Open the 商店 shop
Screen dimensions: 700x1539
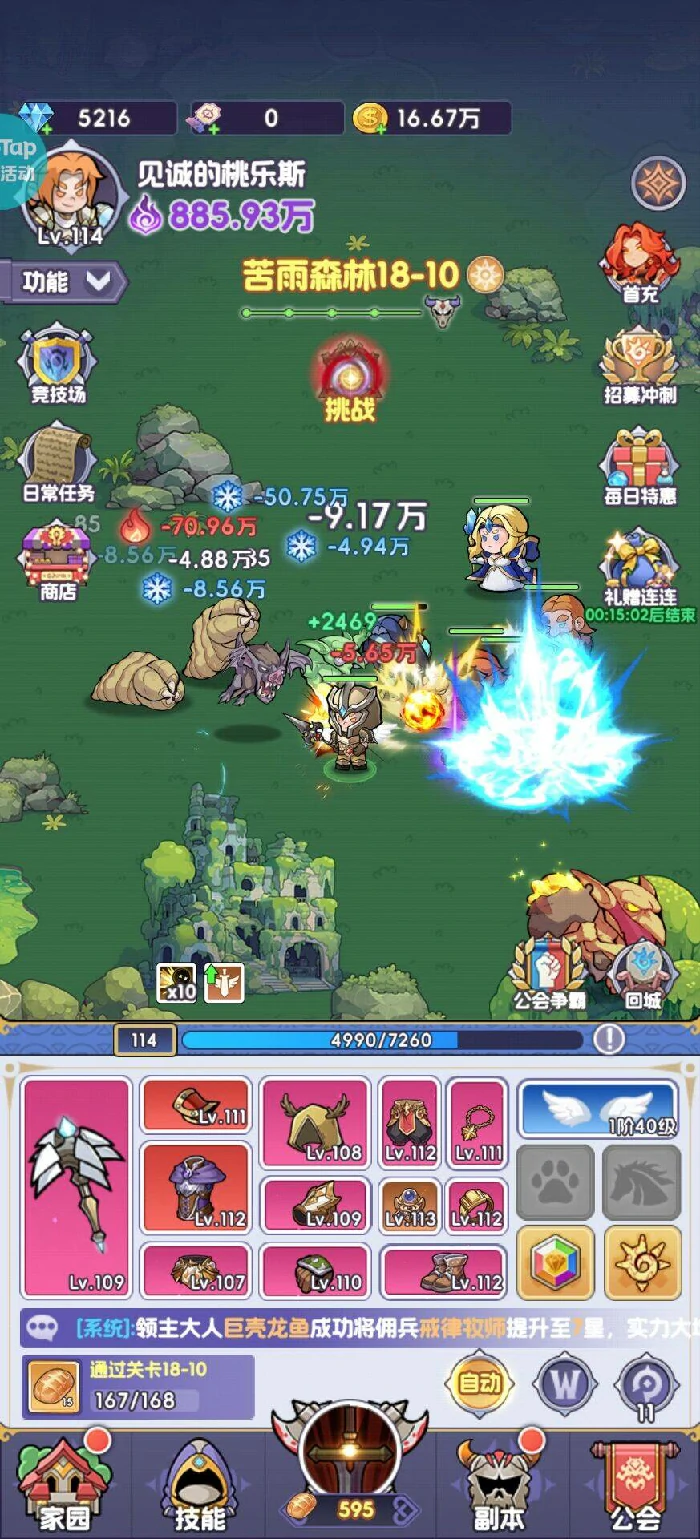(58, 560)
